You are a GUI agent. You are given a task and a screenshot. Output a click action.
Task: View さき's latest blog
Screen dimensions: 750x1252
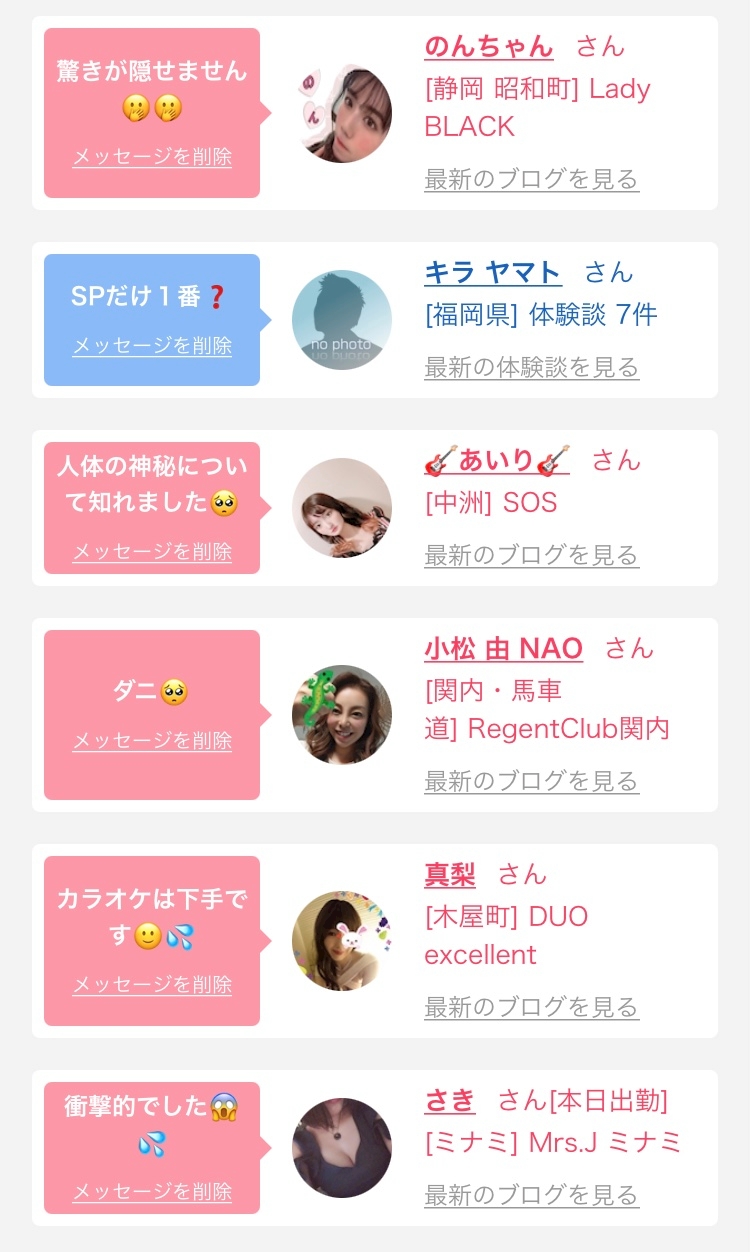coord(531,1195)
